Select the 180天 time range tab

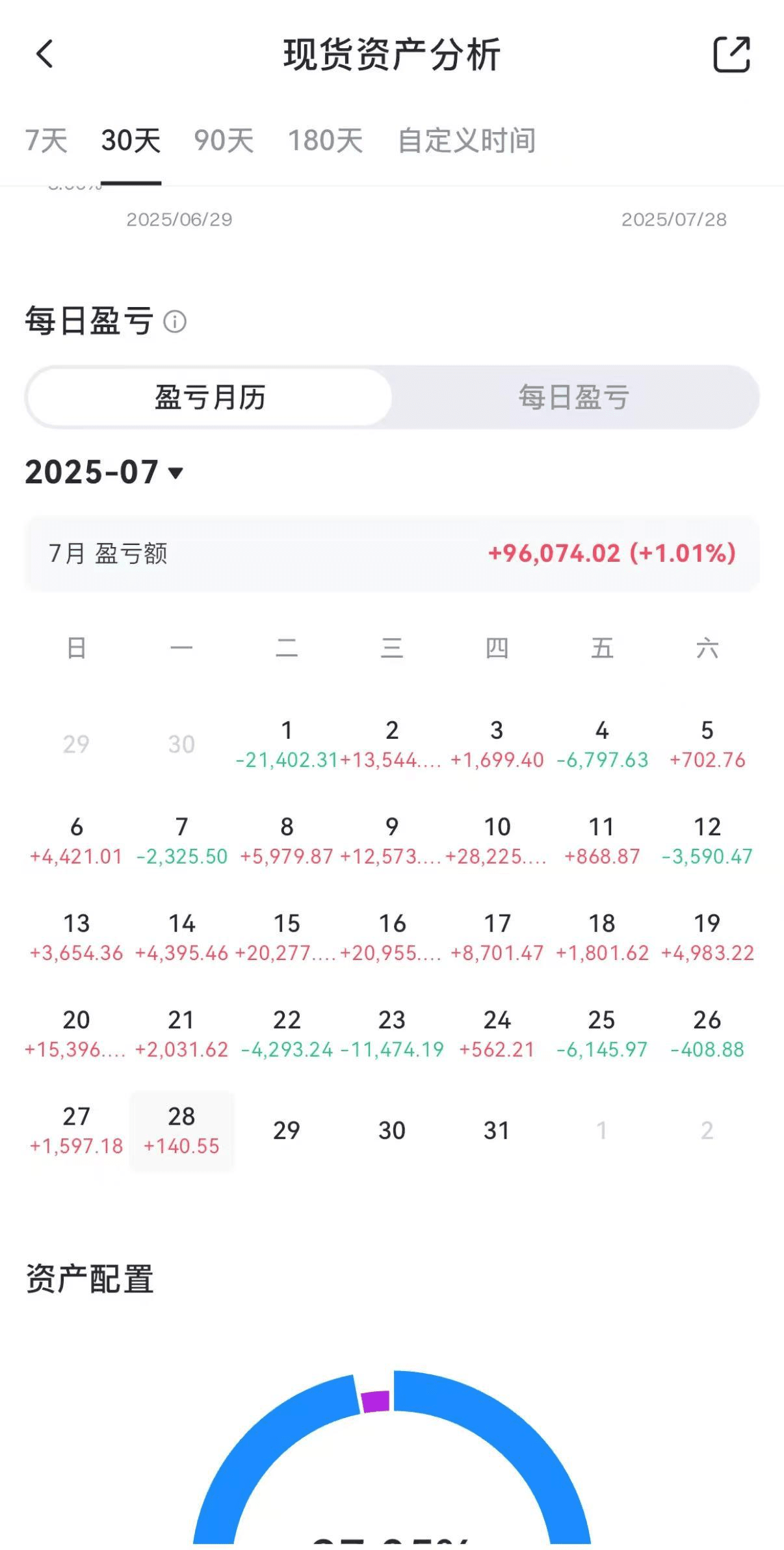point(325,140)
